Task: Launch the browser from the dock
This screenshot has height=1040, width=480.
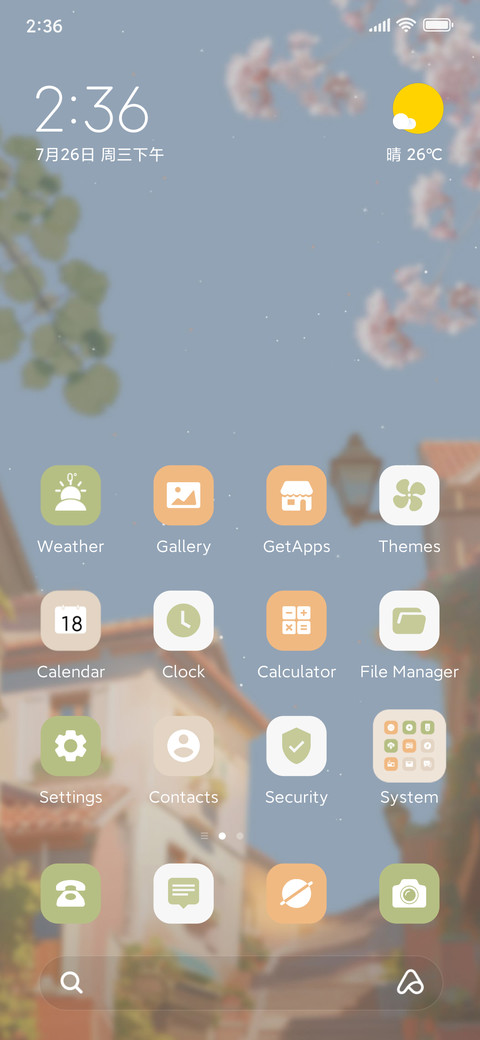Action: [296, 893]
